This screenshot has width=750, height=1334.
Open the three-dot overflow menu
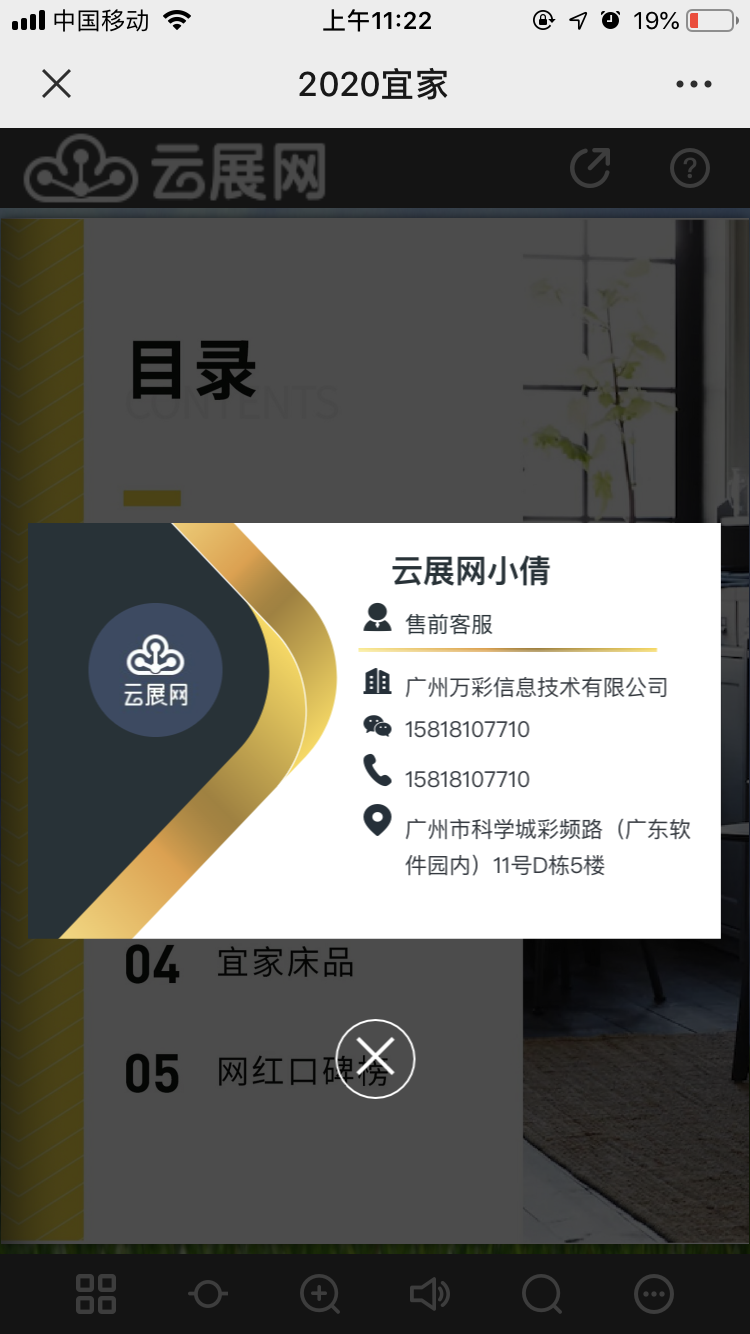coord(693,84)
